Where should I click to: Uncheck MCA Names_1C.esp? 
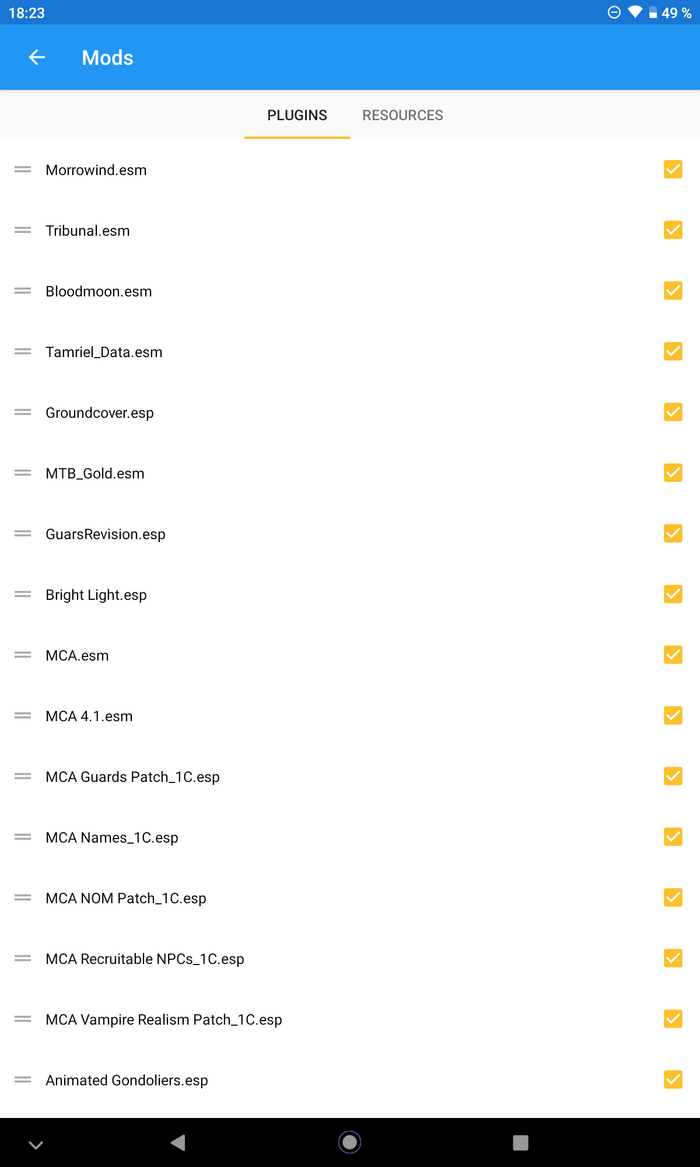(x=672, y=837)
